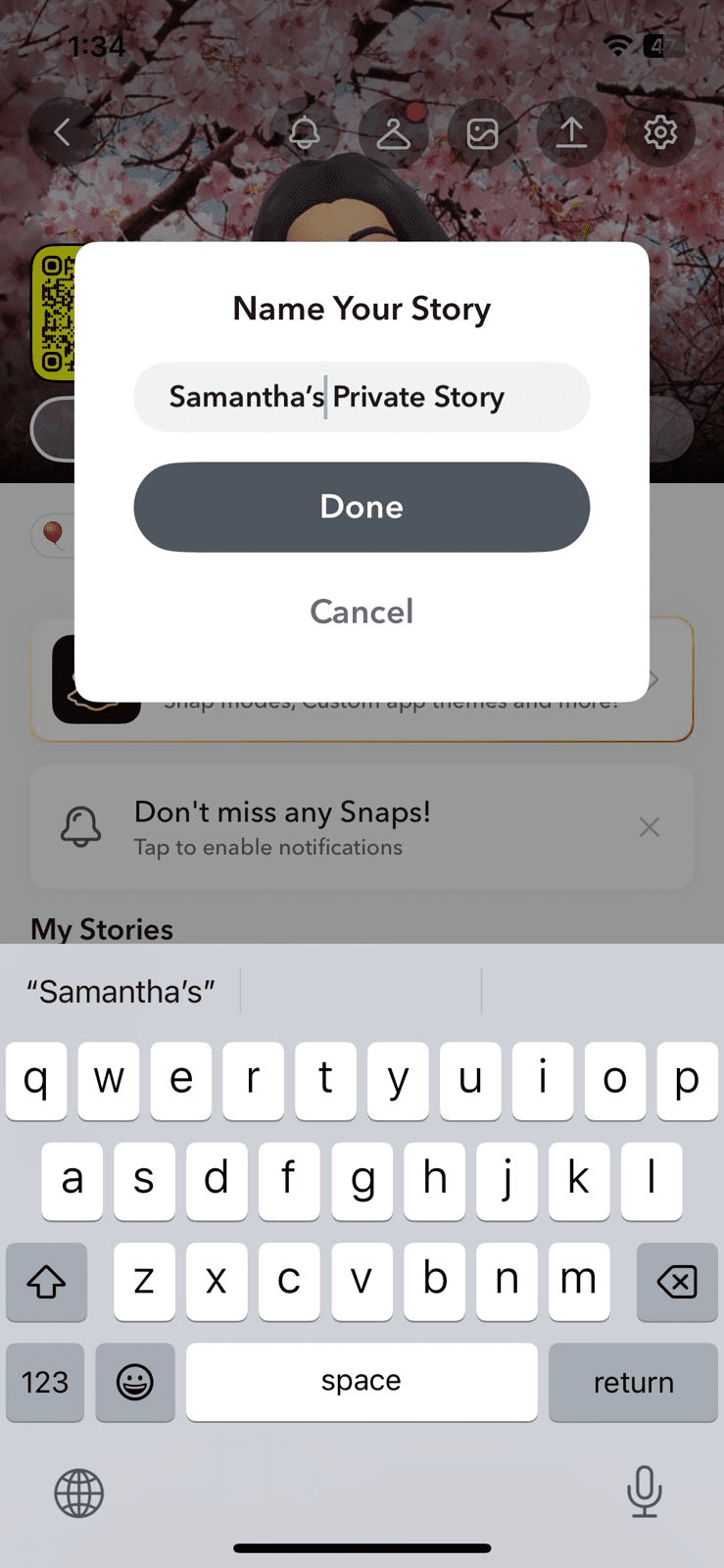Switch keyboards using the globe icon
This screenshot has width=724, height=1568.
click(x=78, y=1493)
